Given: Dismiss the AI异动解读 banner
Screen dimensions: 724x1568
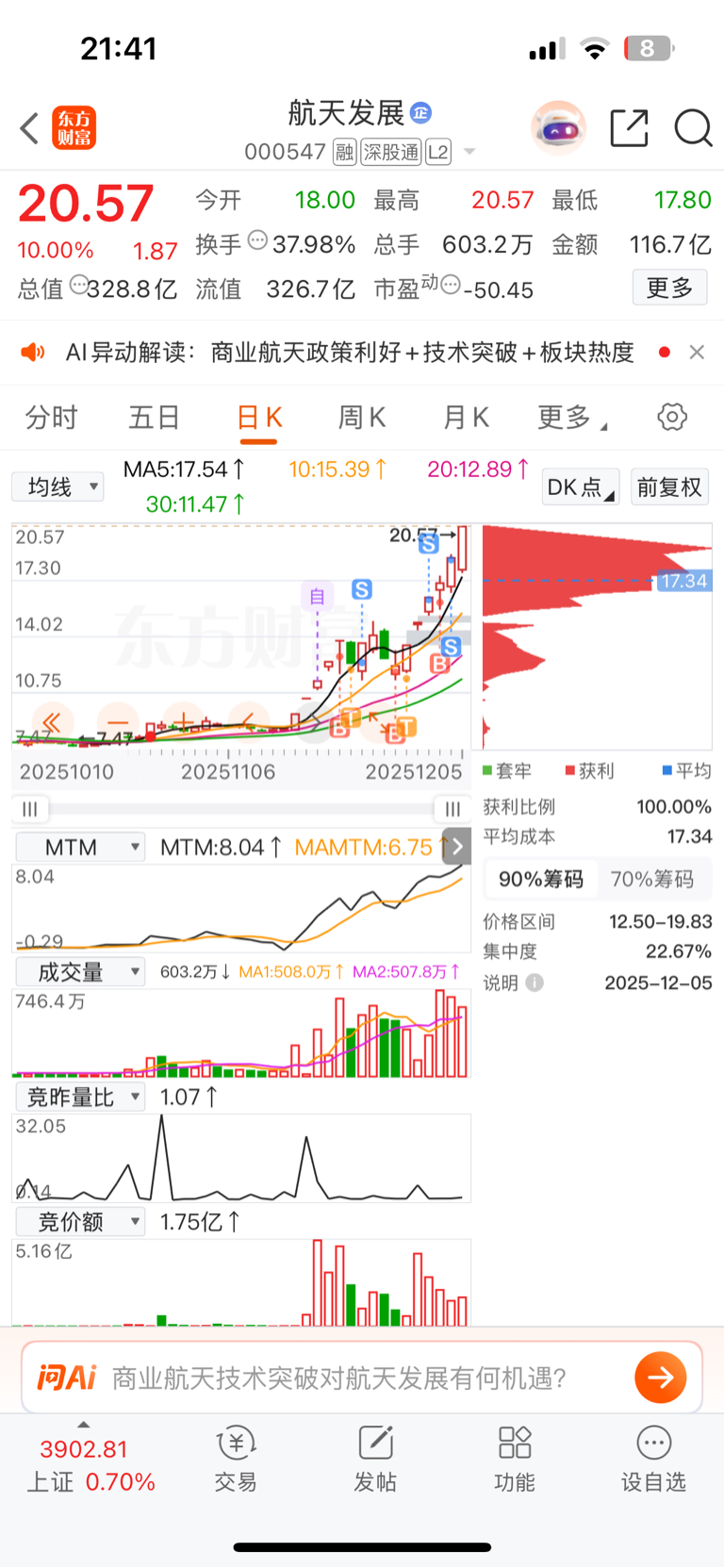Looking at the screenshot, I should [x=697, y=352].
